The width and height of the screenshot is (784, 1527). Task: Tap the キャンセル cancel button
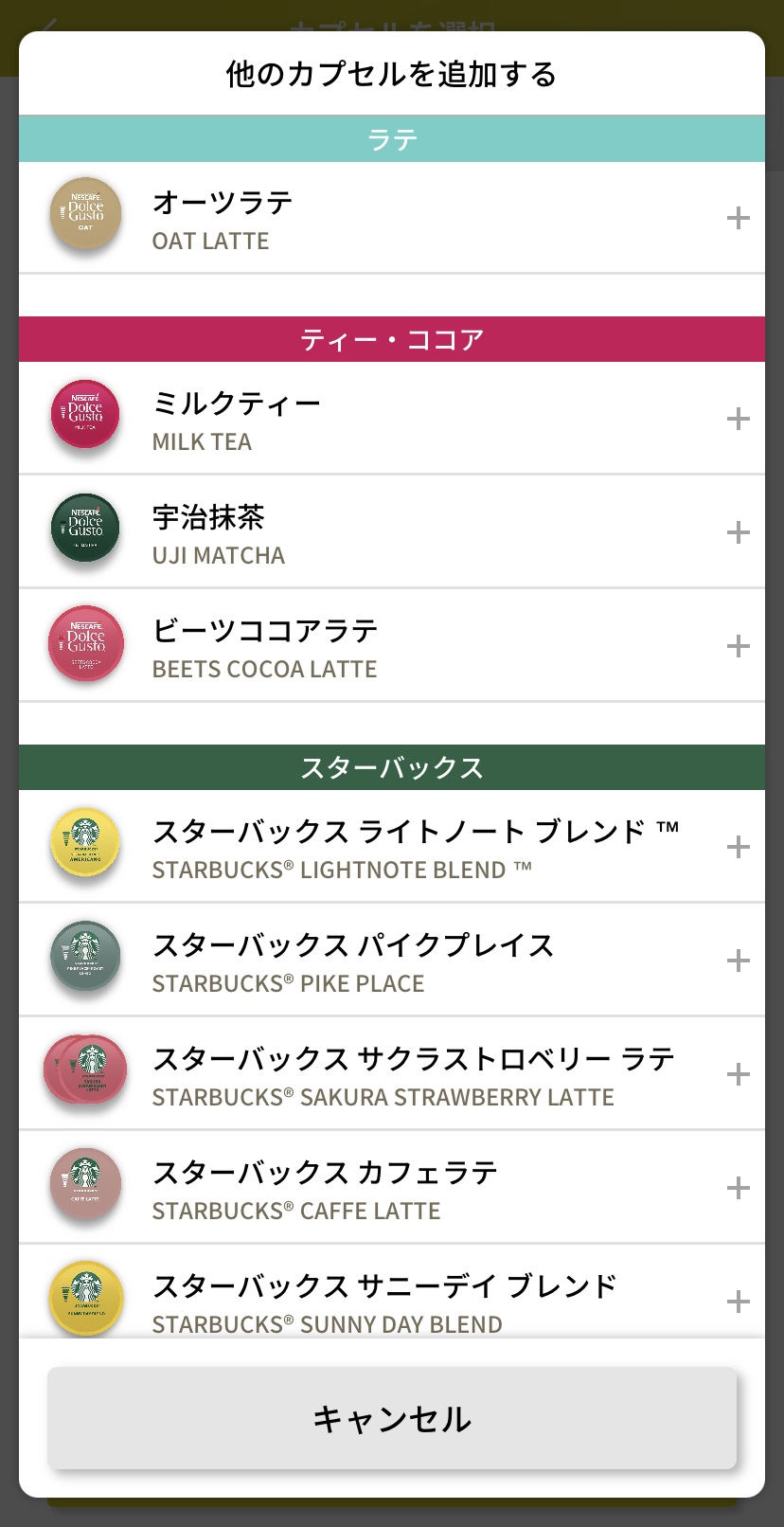392,1418
